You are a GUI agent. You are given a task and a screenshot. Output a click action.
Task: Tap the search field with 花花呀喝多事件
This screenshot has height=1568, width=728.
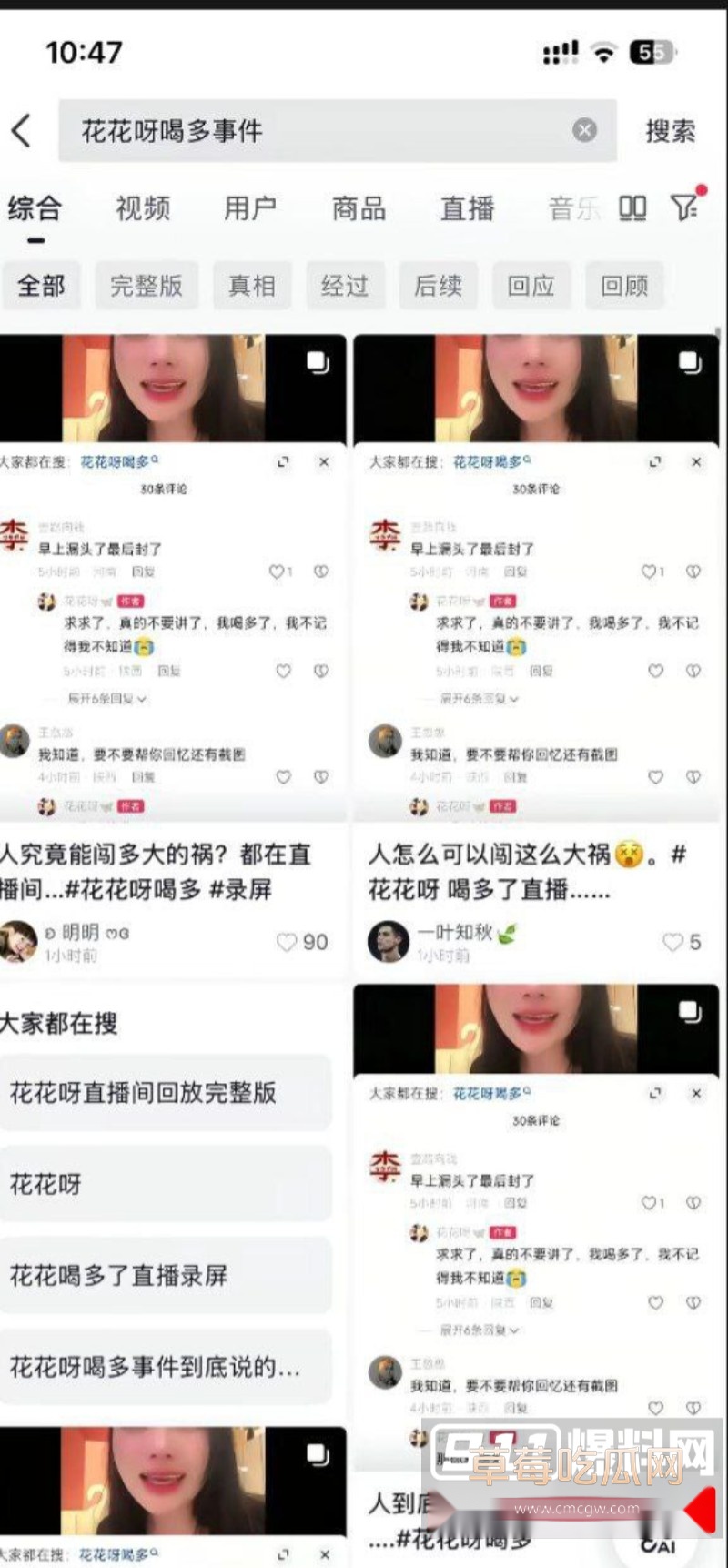pos(309,131)
